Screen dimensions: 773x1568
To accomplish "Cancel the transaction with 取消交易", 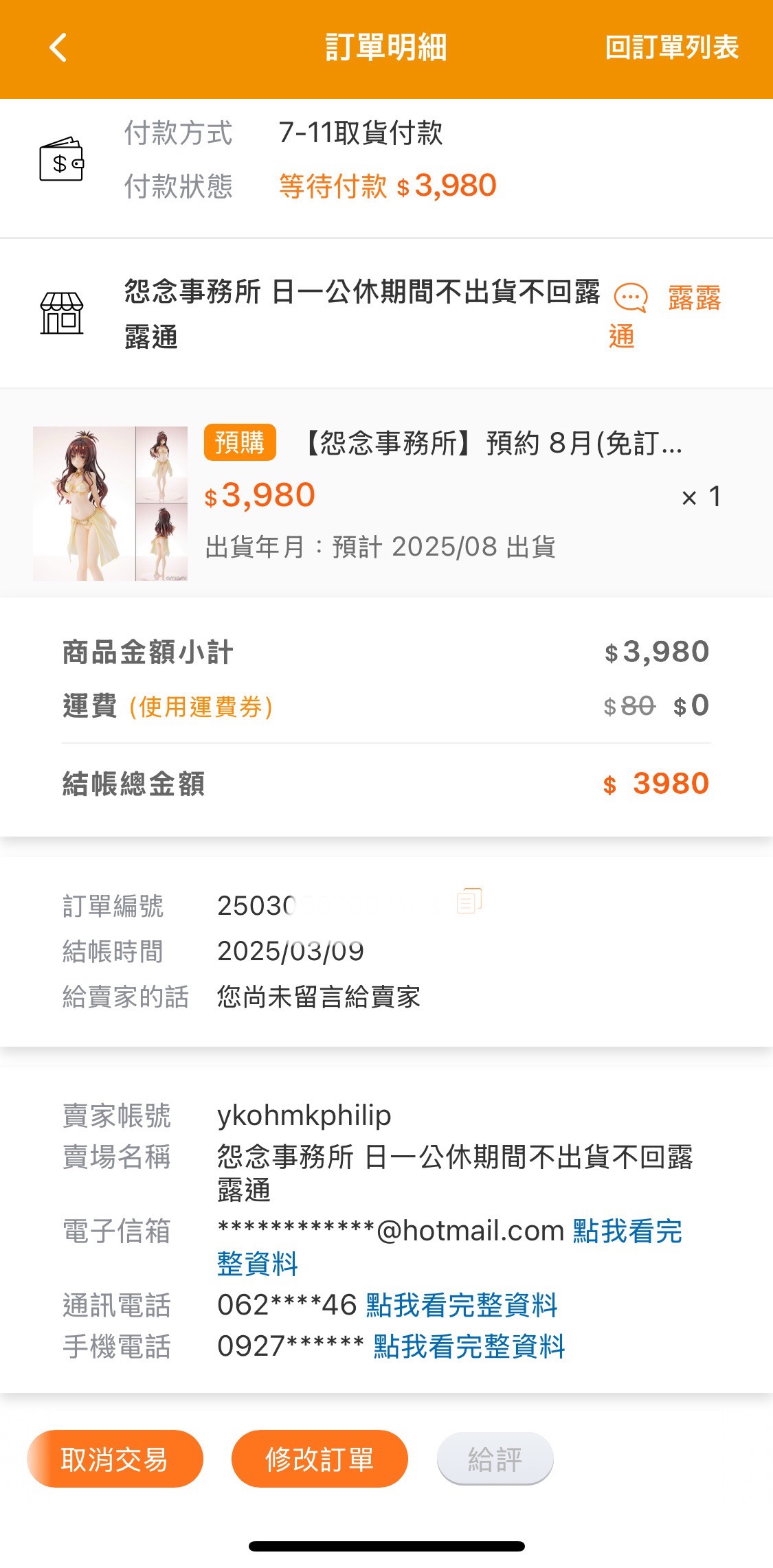I will [x=115, y=1459].
